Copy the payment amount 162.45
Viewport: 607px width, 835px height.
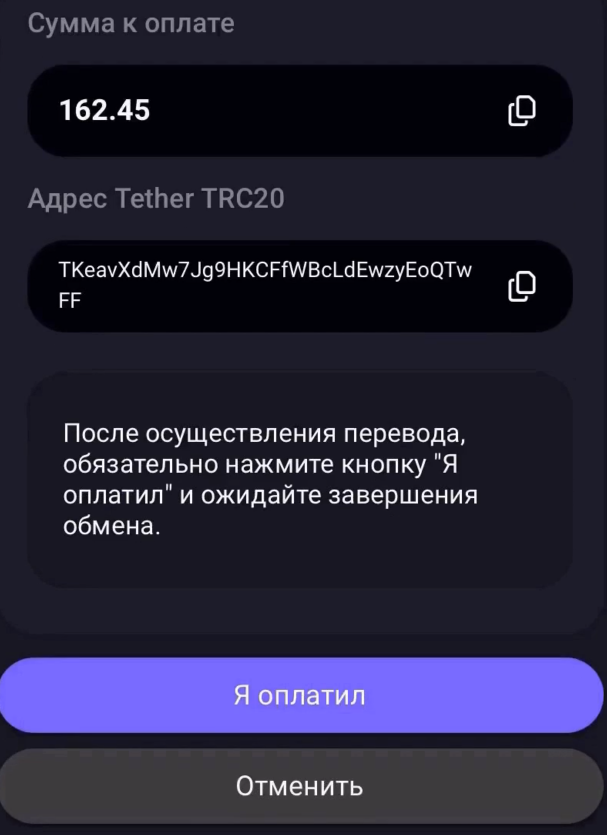(x=522, y=110)
